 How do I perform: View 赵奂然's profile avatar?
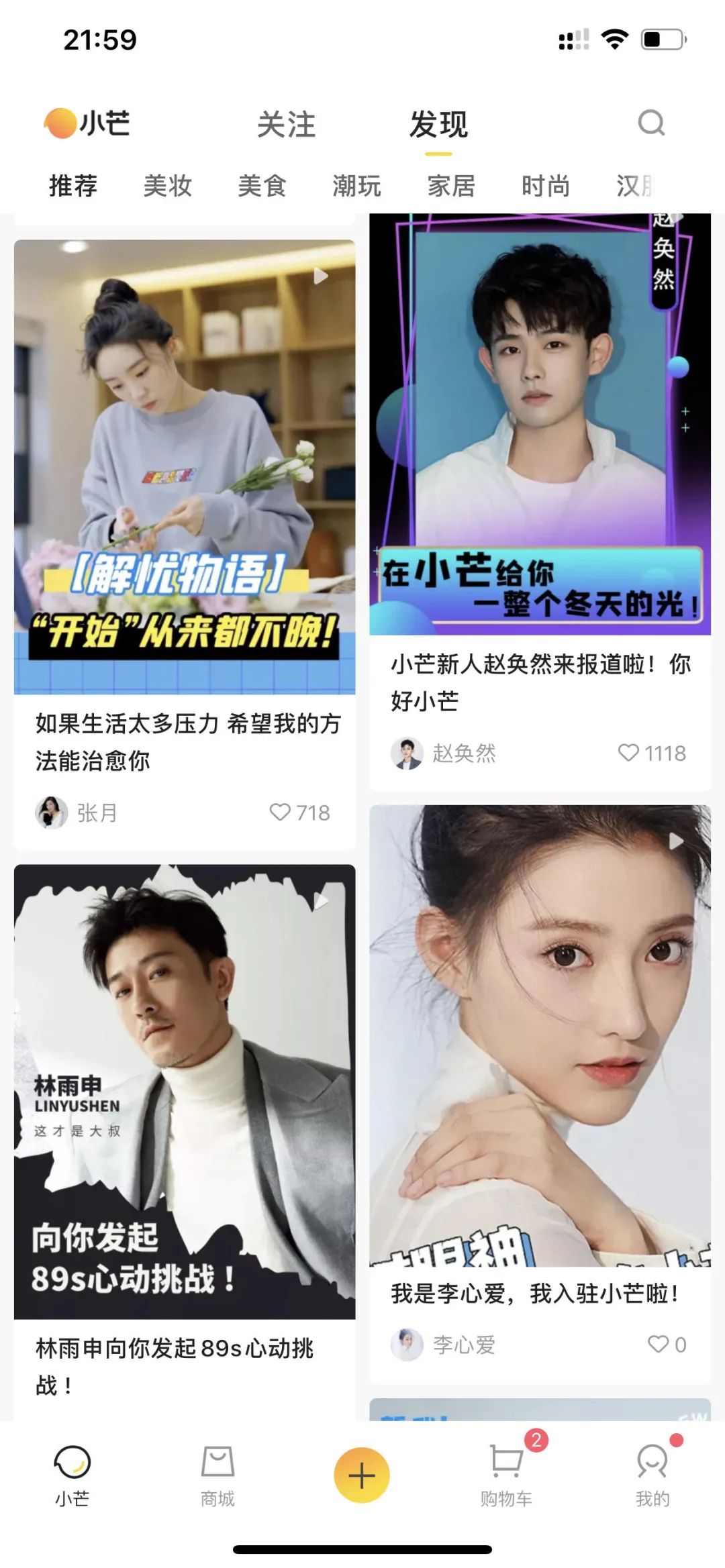[x=407, y=753]
